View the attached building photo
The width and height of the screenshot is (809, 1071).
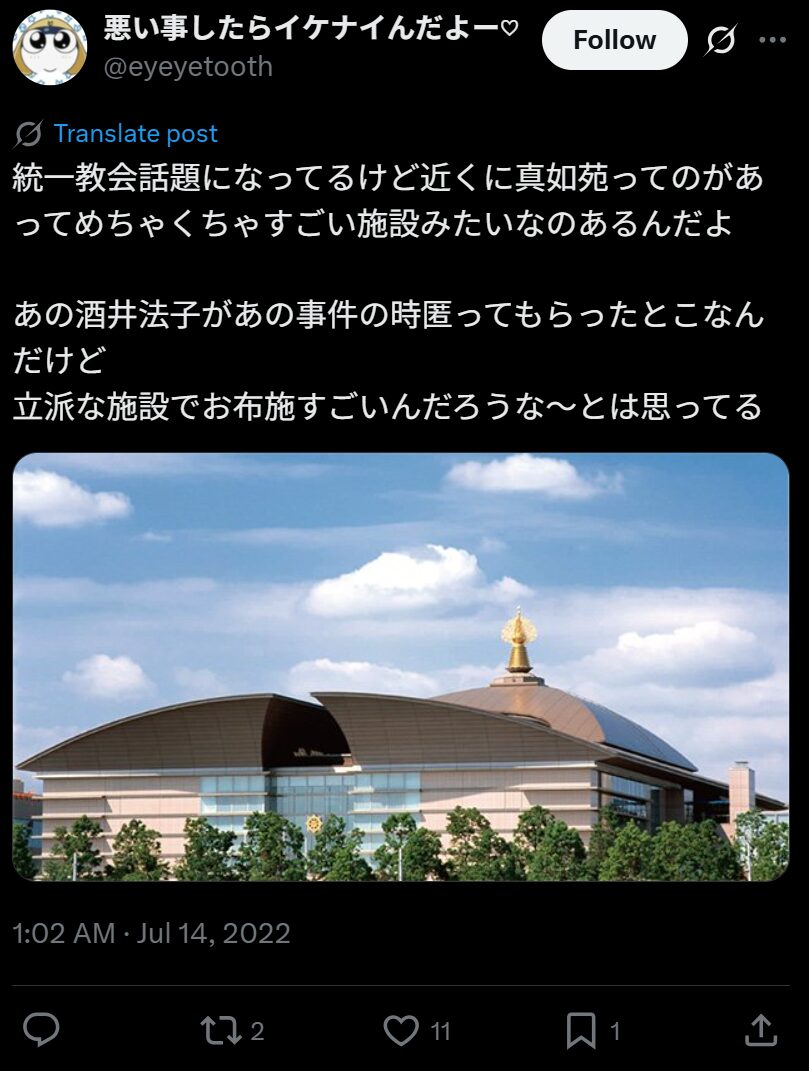click(400, 666)
